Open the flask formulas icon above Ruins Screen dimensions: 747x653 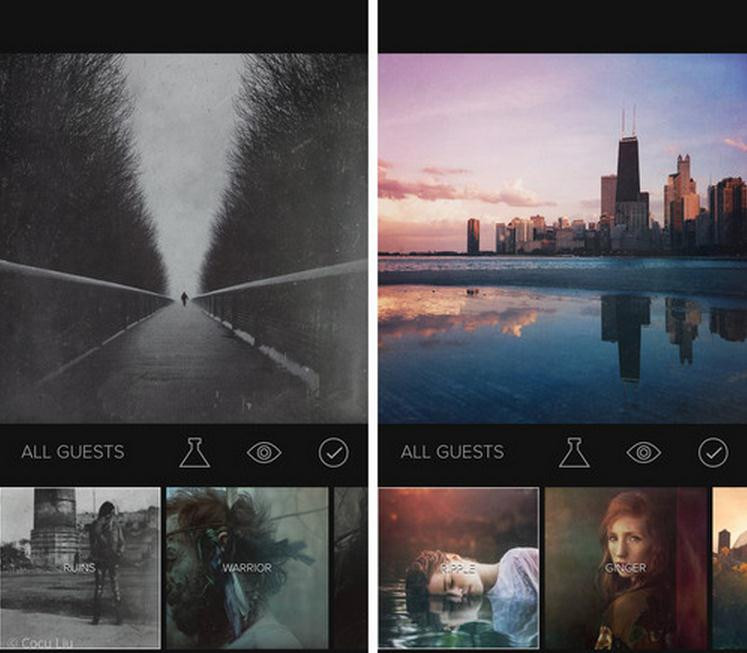[x=195, y=452]
